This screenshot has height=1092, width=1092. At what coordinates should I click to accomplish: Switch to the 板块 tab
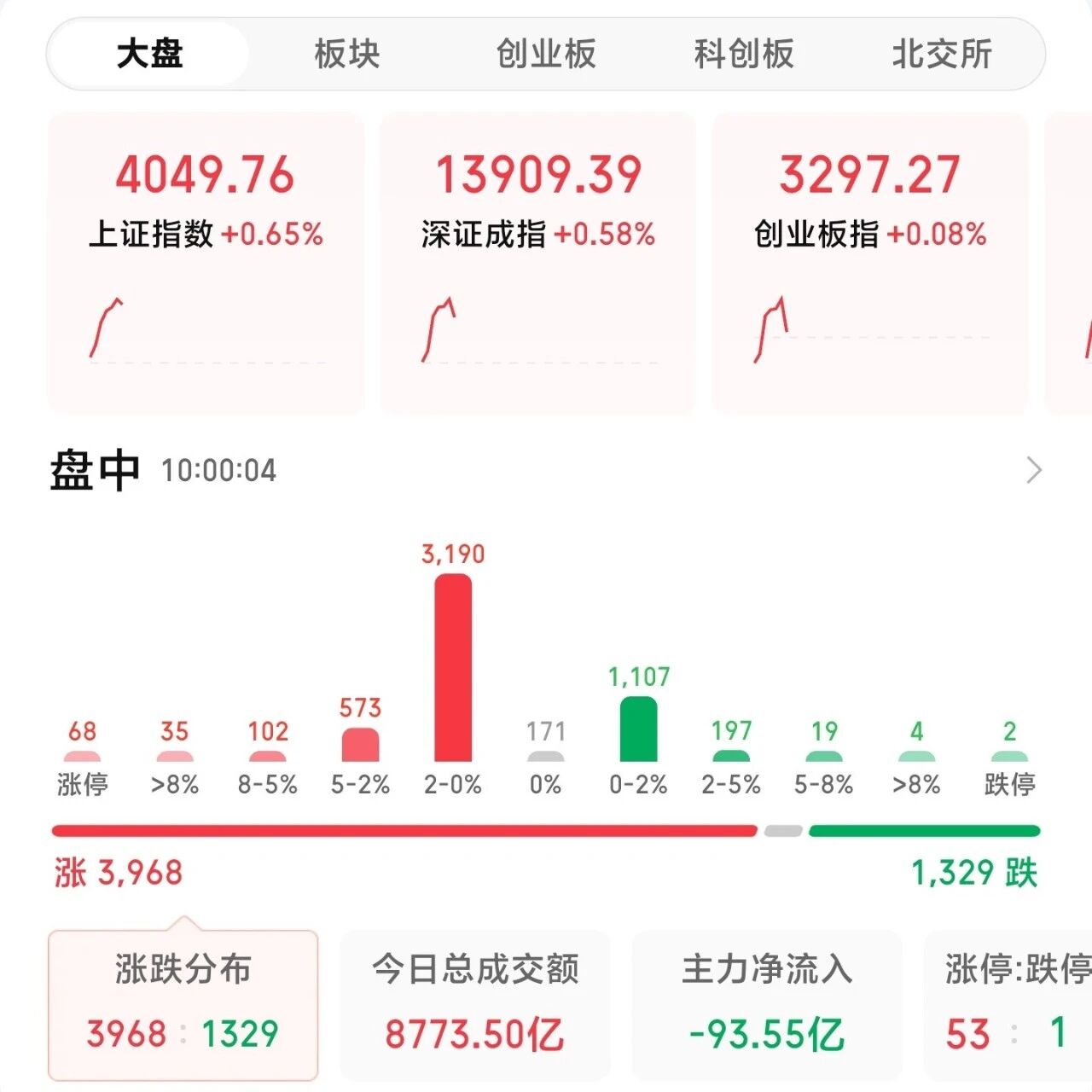[x=346, y=54]
